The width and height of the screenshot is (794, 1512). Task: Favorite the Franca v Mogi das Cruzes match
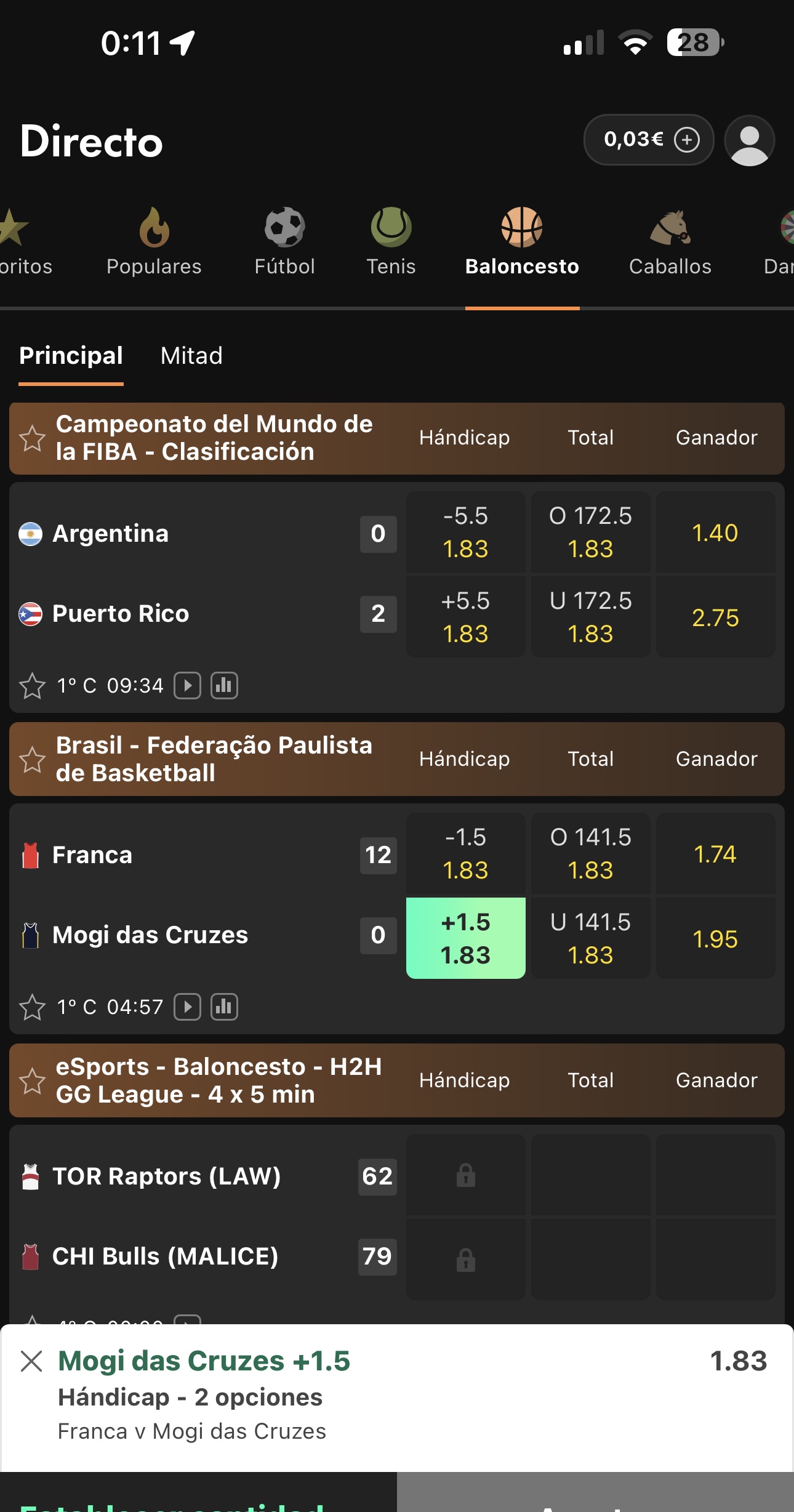[x=32, y=1007]
